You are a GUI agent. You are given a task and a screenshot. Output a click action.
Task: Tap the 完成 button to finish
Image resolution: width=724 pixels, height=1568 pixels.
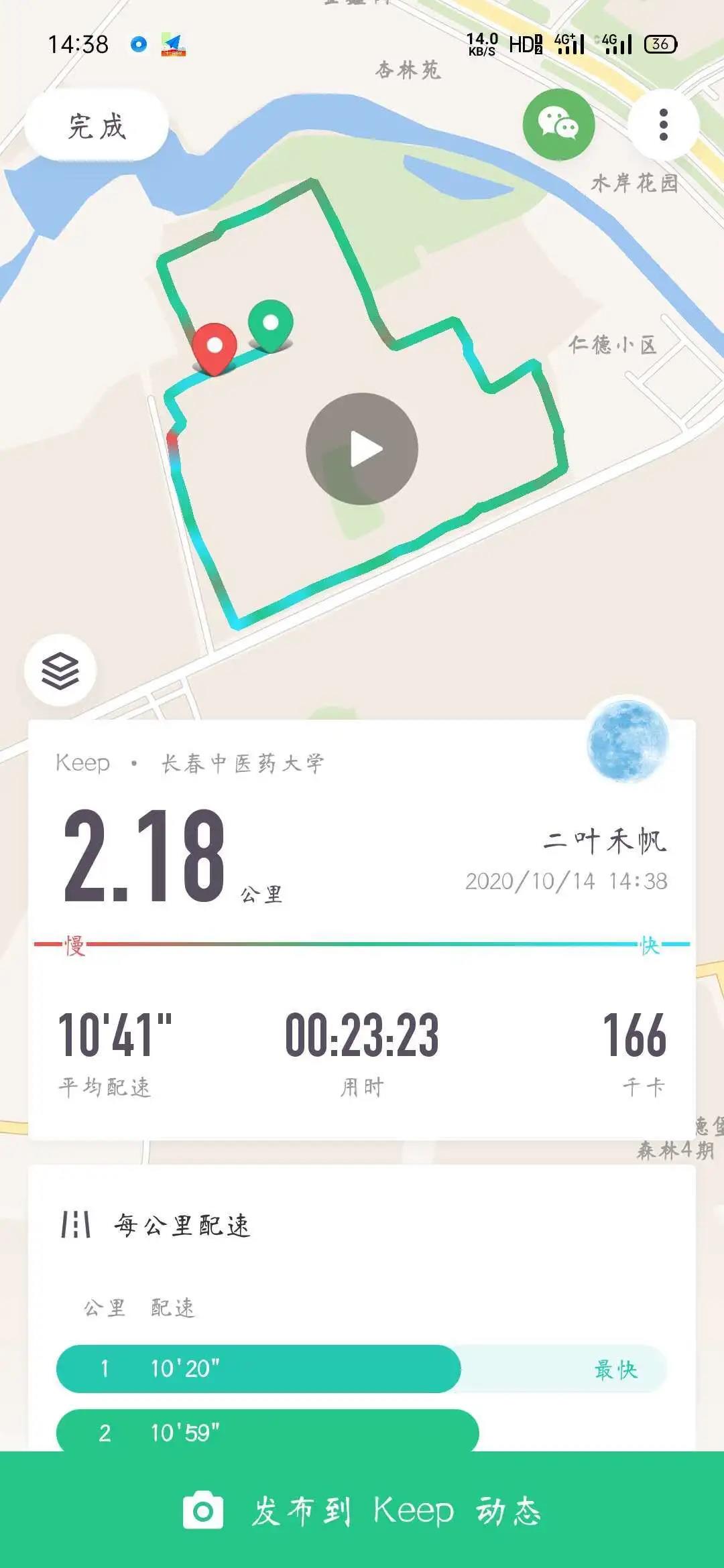[x=97, y=126]
